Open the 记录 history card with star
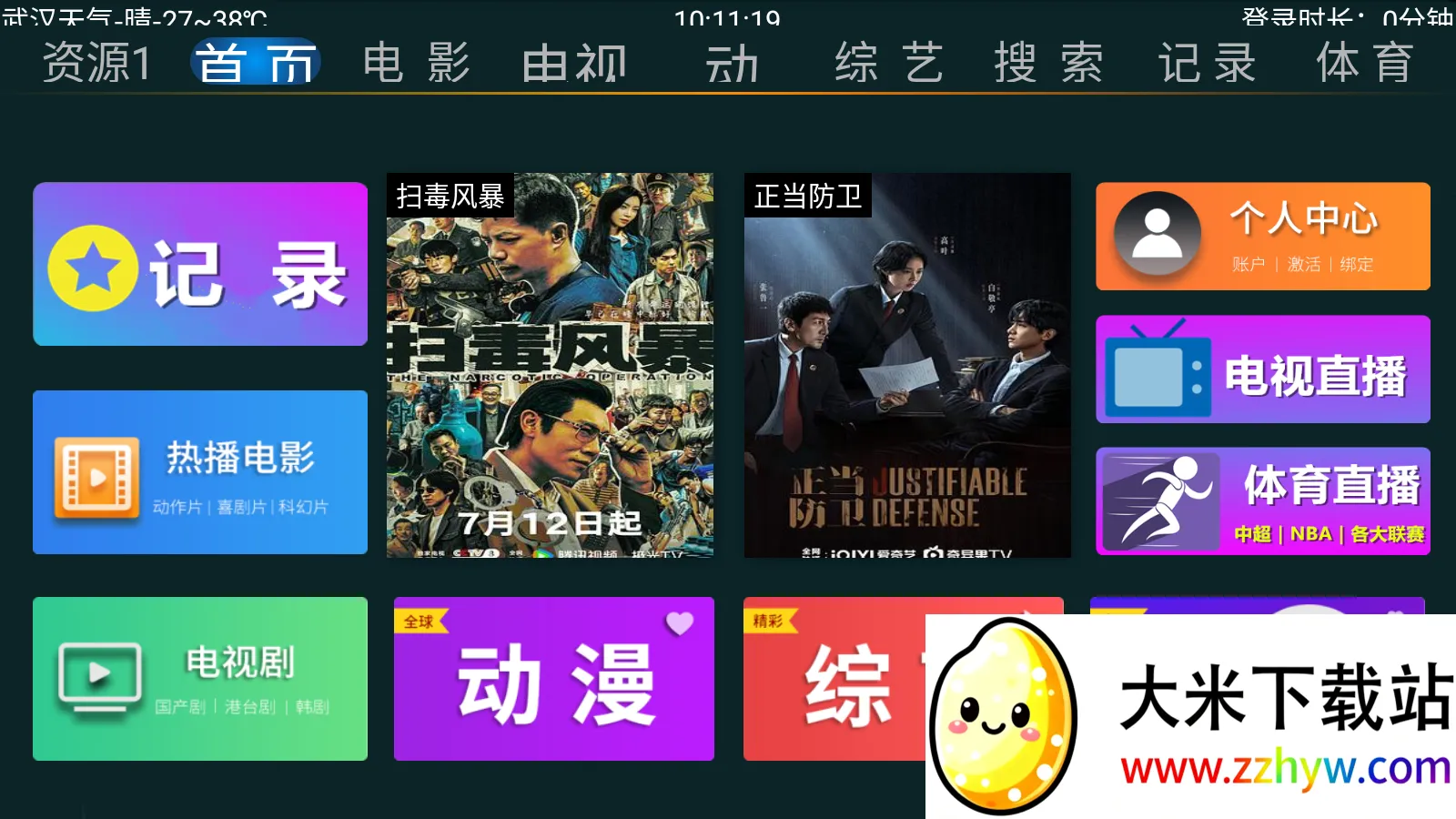The image size is (1456, 819). click(200, 264)
